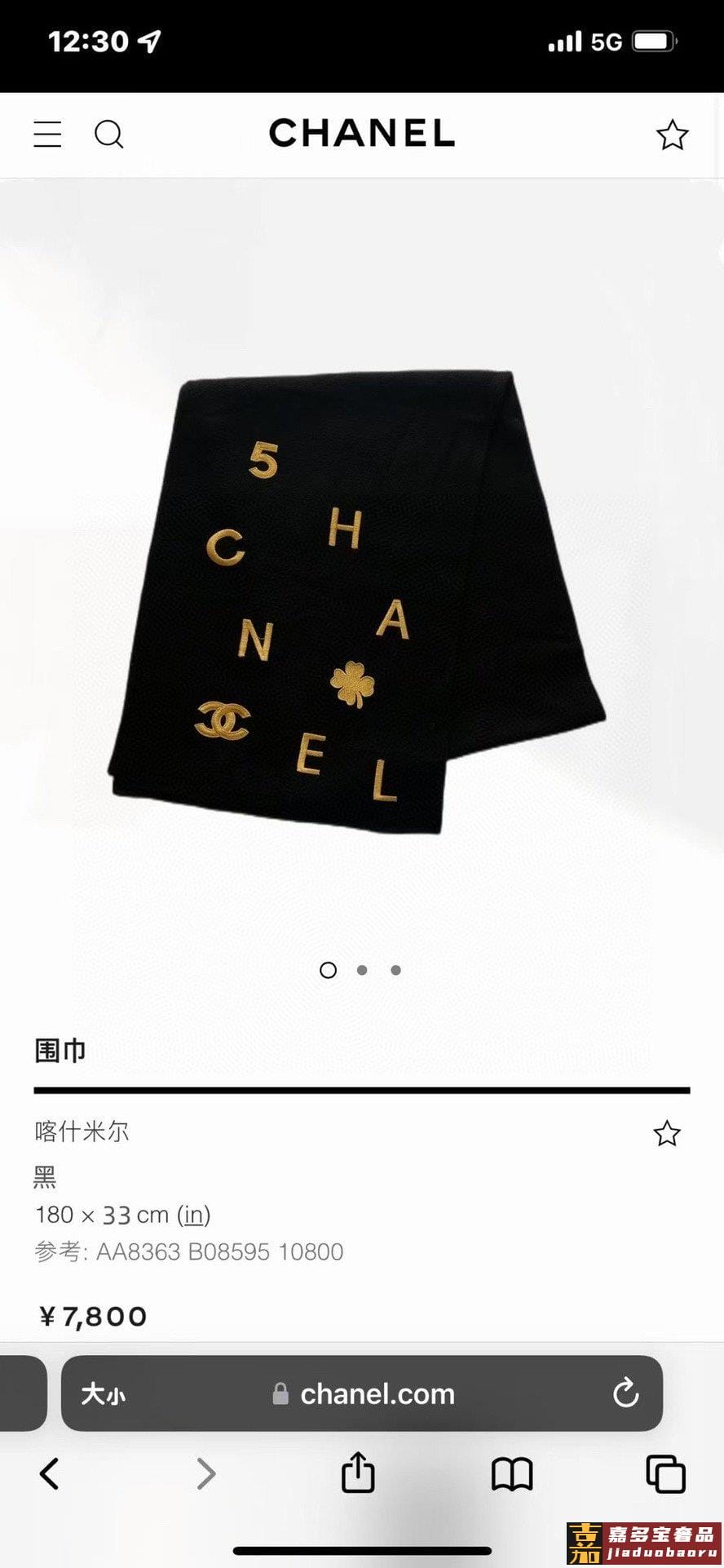
Task: Open the black scarf product photo
Action: (359, 604)
